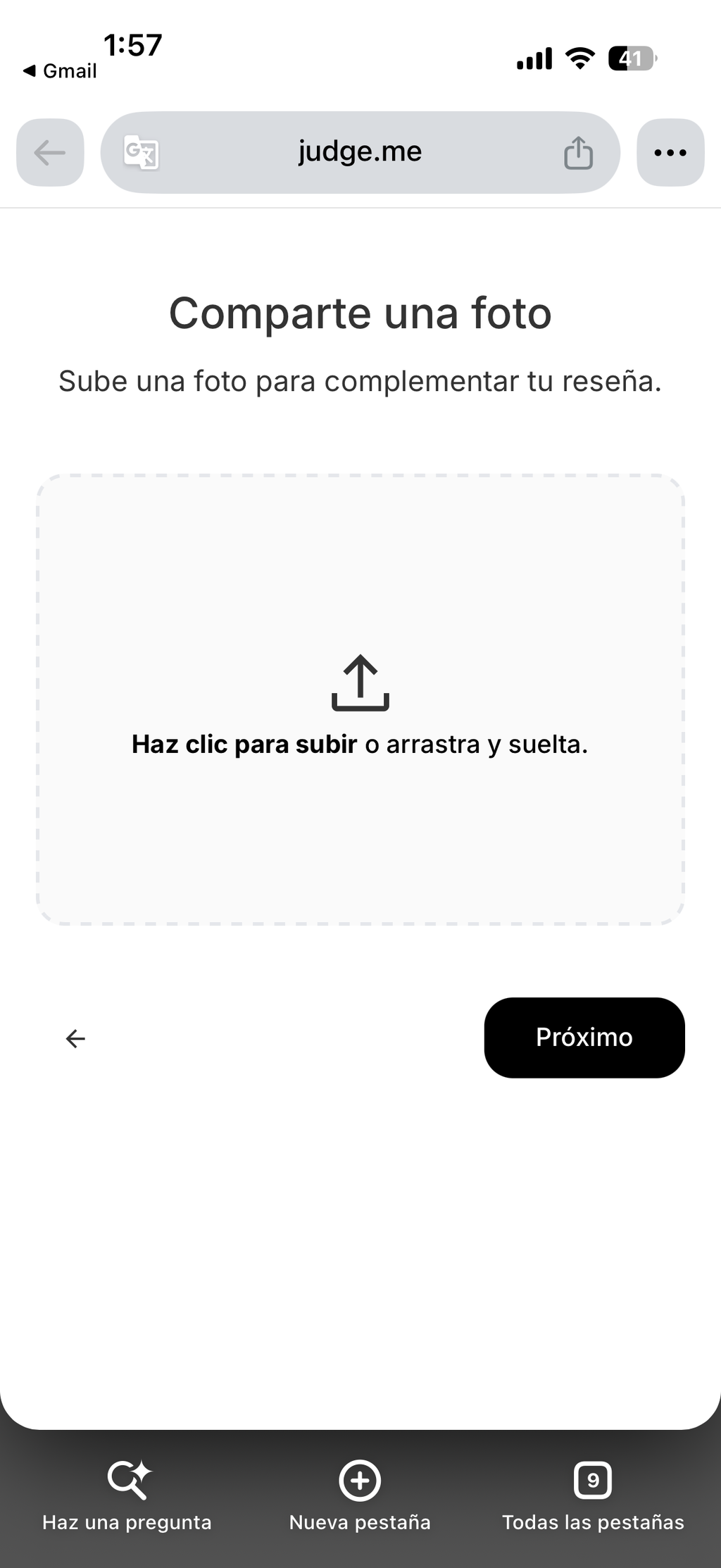Open the page translate icon
The image size is (721, 1568).
[x=141, y=152]
